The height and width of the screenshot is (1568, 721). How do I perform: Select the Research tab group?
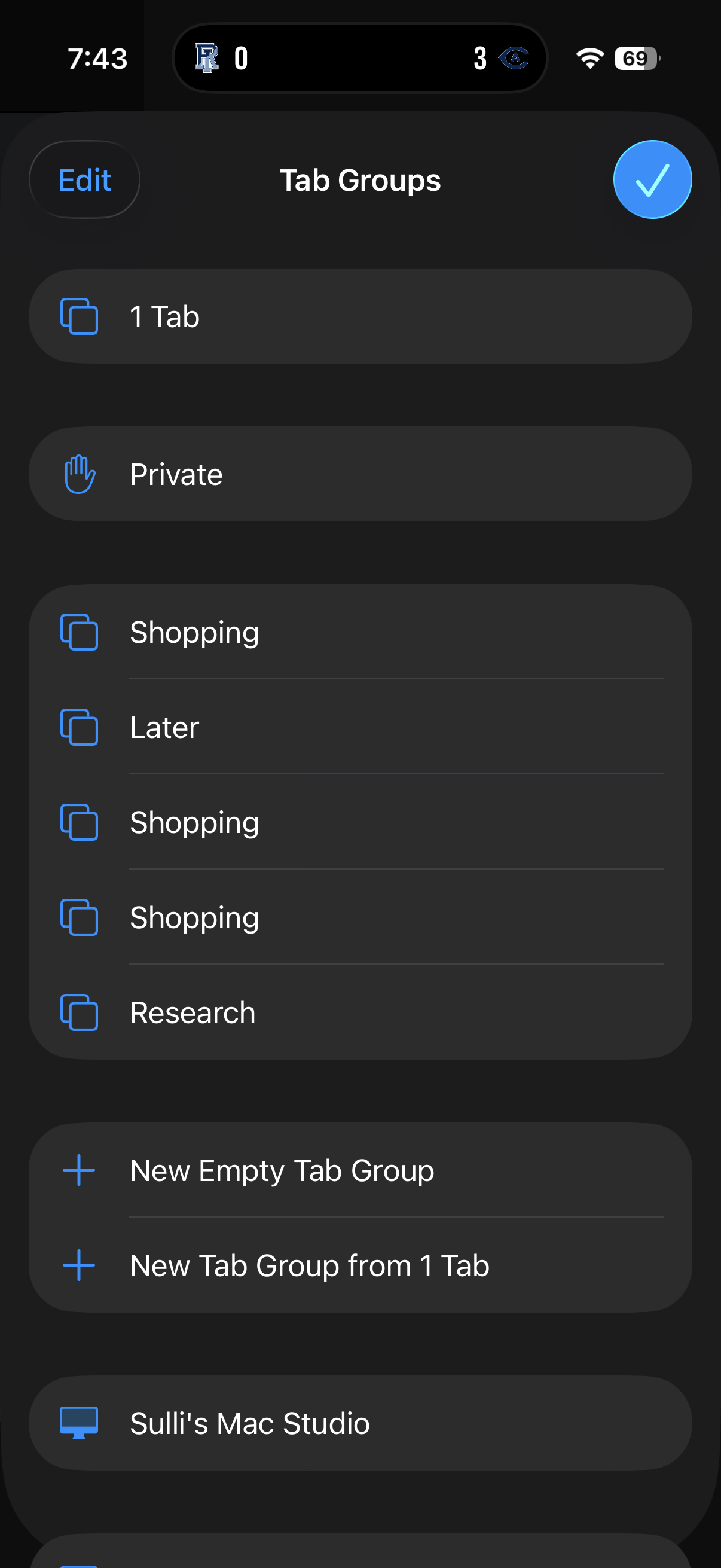click(x=359, y=1012)
